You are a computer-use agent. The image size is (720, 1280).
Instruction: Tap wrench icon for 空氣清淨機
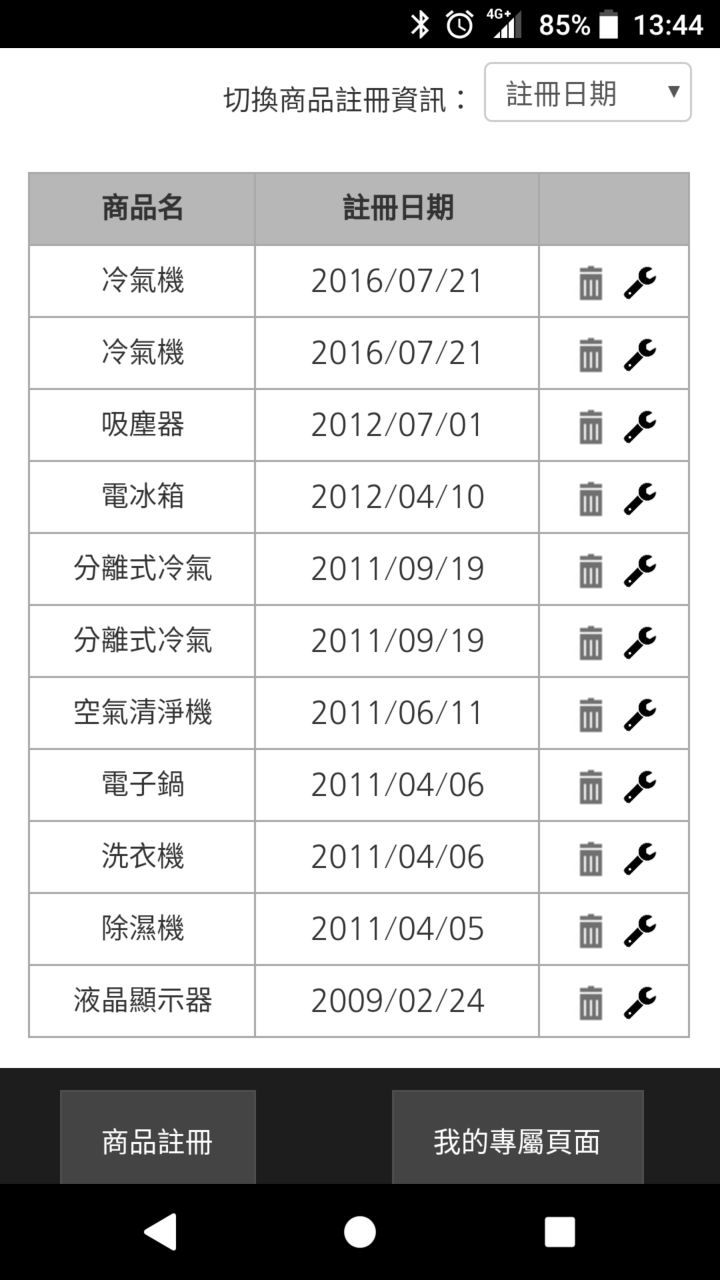tap(640, 714)
